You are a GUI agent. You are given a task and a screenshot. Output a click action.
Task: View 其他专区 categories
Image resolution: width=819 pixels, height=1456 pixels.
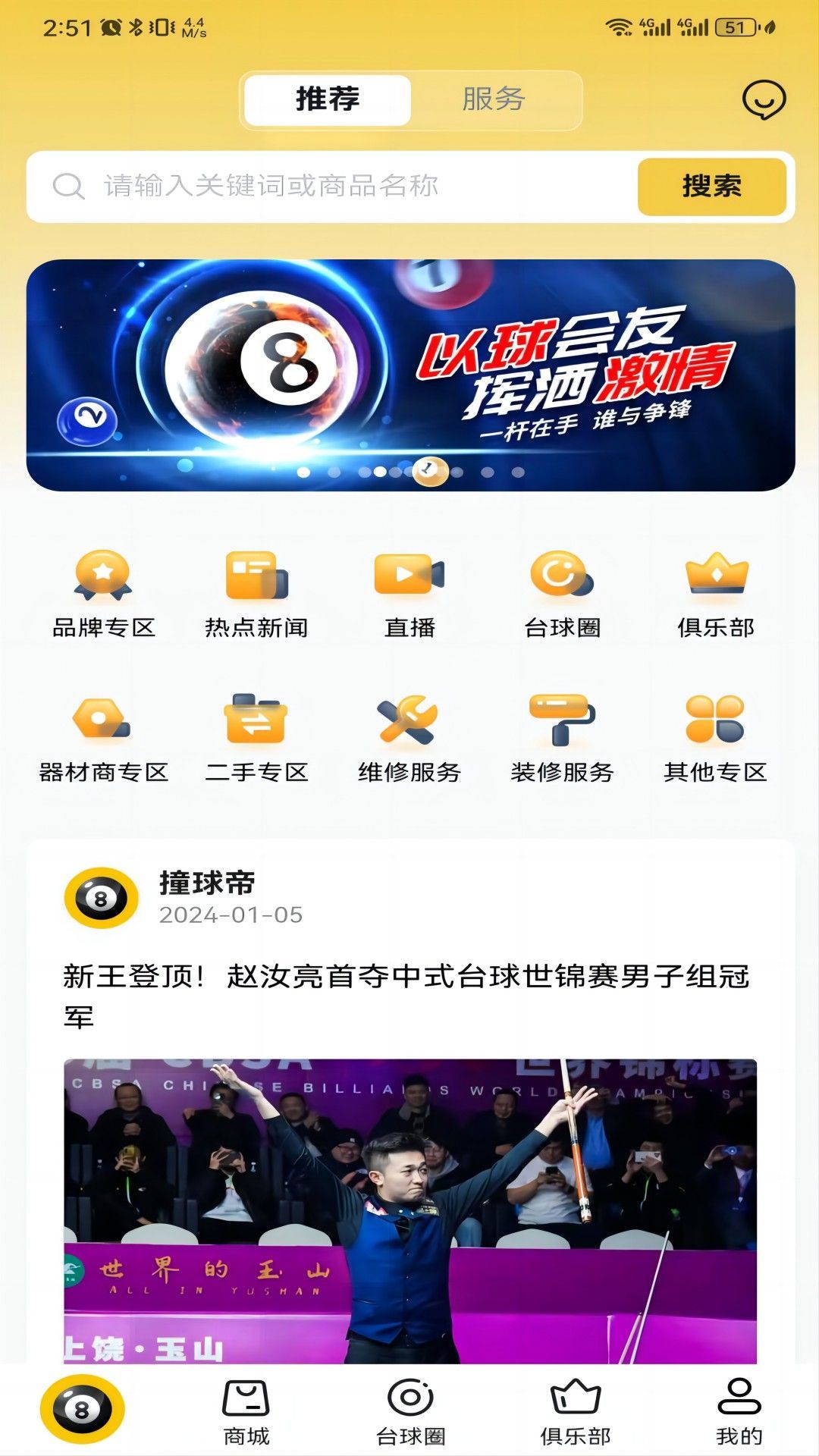tap(715, 739)
